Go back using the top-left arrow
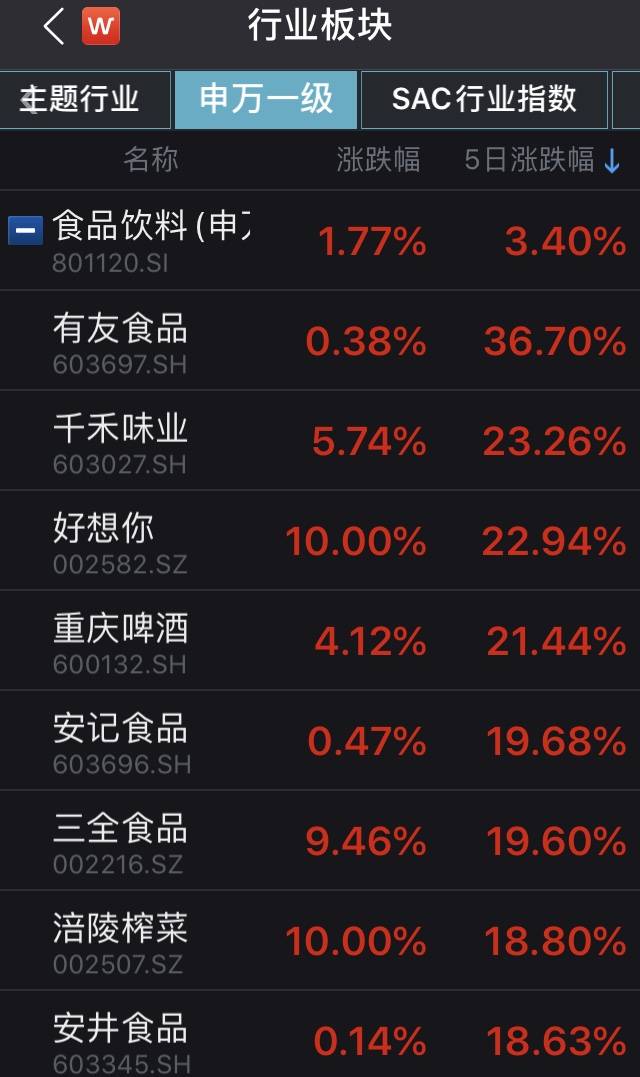The image size is (640, 1077). pyautogui.click(x=54, y=27)
